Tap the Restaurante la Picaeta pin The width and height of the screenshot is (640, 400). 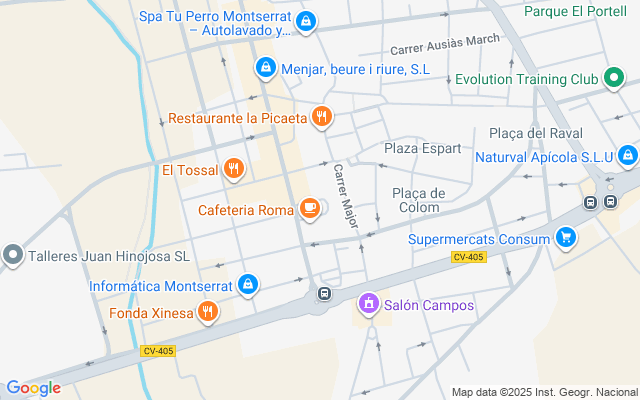[322, 117]
